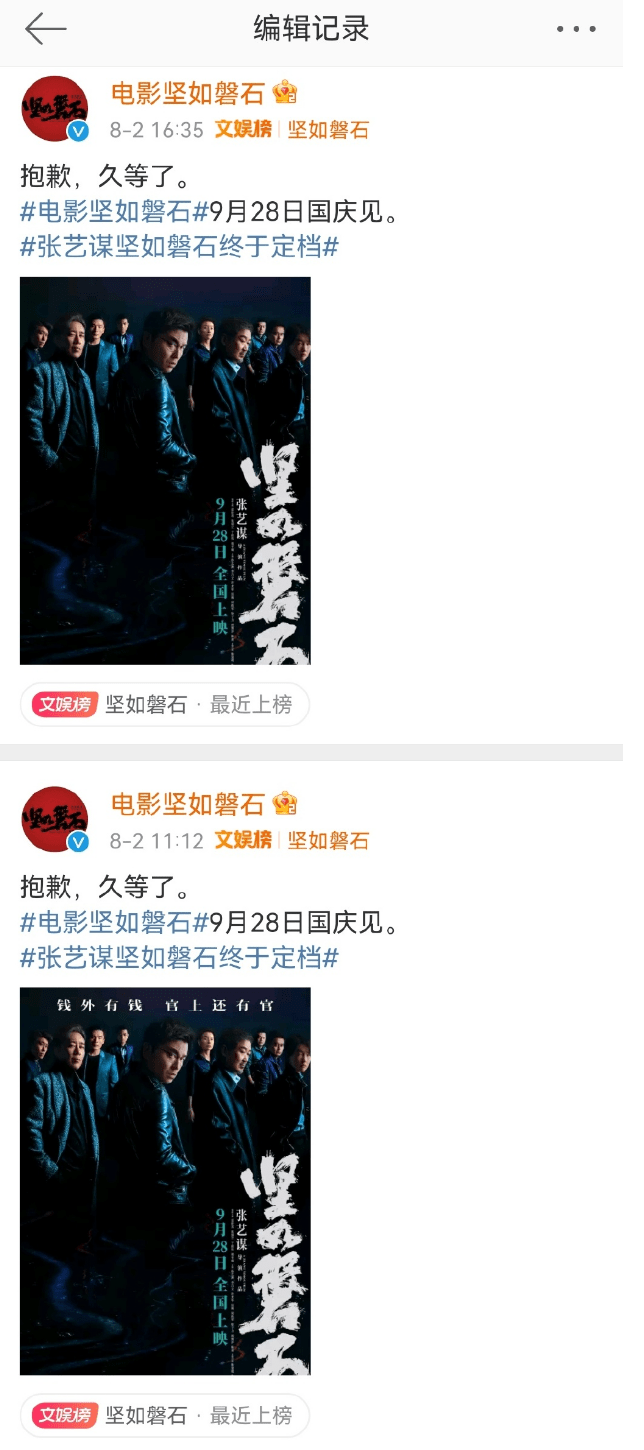Open #电影坚如磐石# hashtag in the 16:35 post

pyautogui.click(x=106, y=212)
